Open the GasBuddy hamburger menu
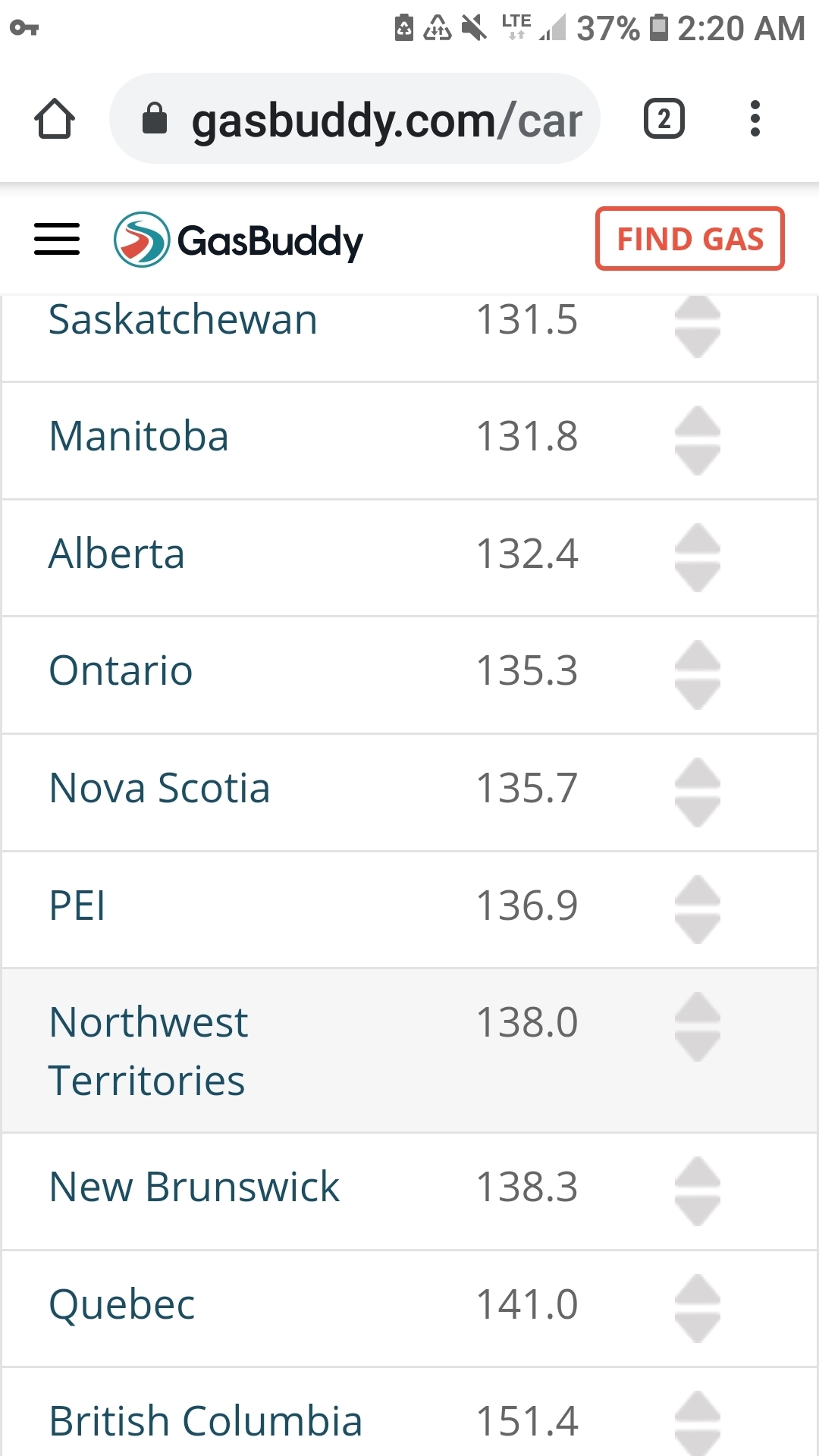 pos(57,240)
